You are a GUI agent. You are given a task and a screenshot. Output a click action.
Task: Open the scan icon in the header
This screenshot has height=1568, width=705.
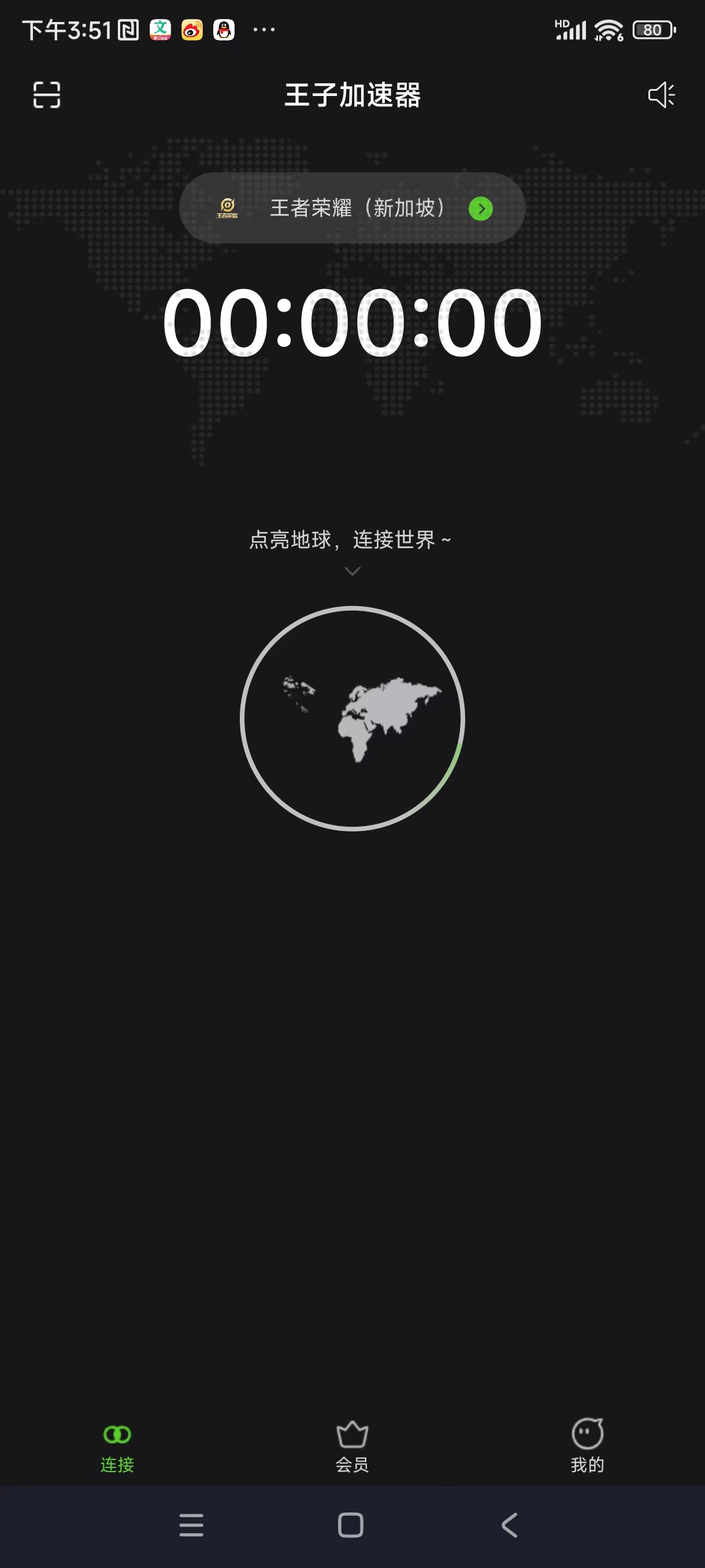coord(46,95)
